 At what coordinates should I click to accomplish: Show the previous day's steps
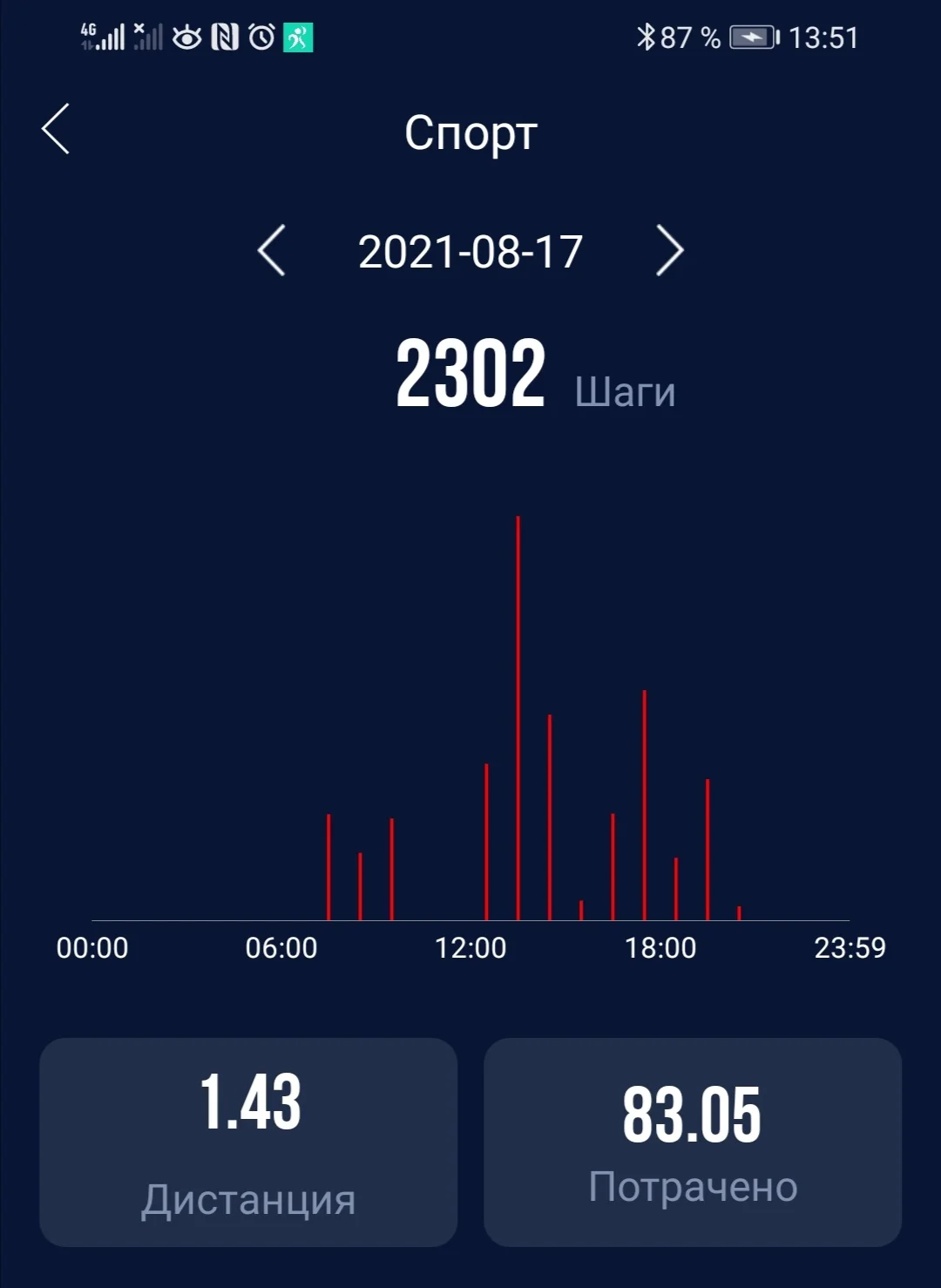(272, 251)
